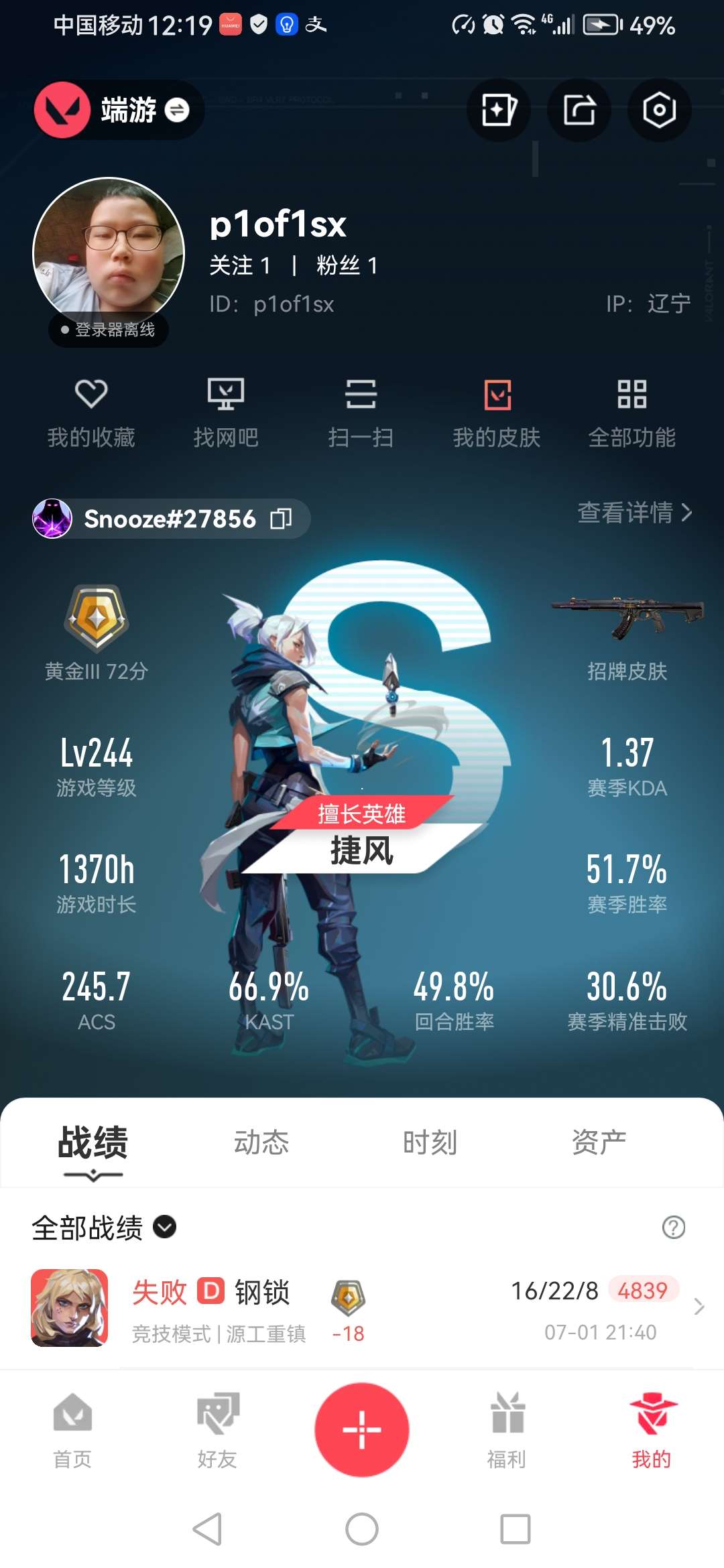Open the 失败 钢锁 match record
724x1568 pixels.
(362, 1308)
